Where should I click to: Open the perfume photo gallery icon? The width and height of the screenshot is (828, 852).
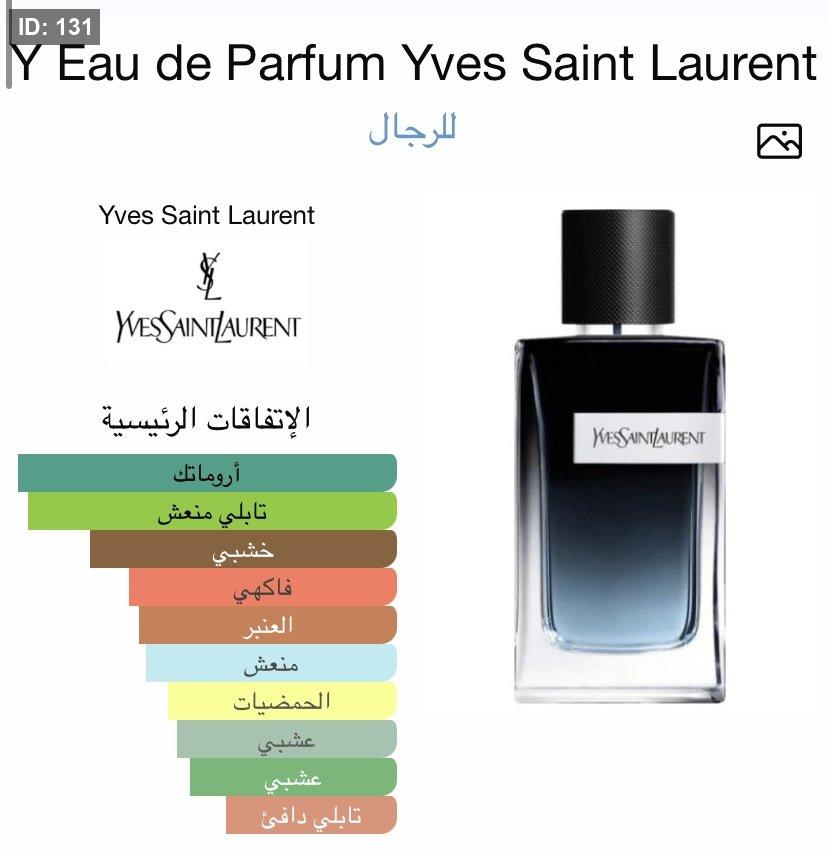coord(779,141)
